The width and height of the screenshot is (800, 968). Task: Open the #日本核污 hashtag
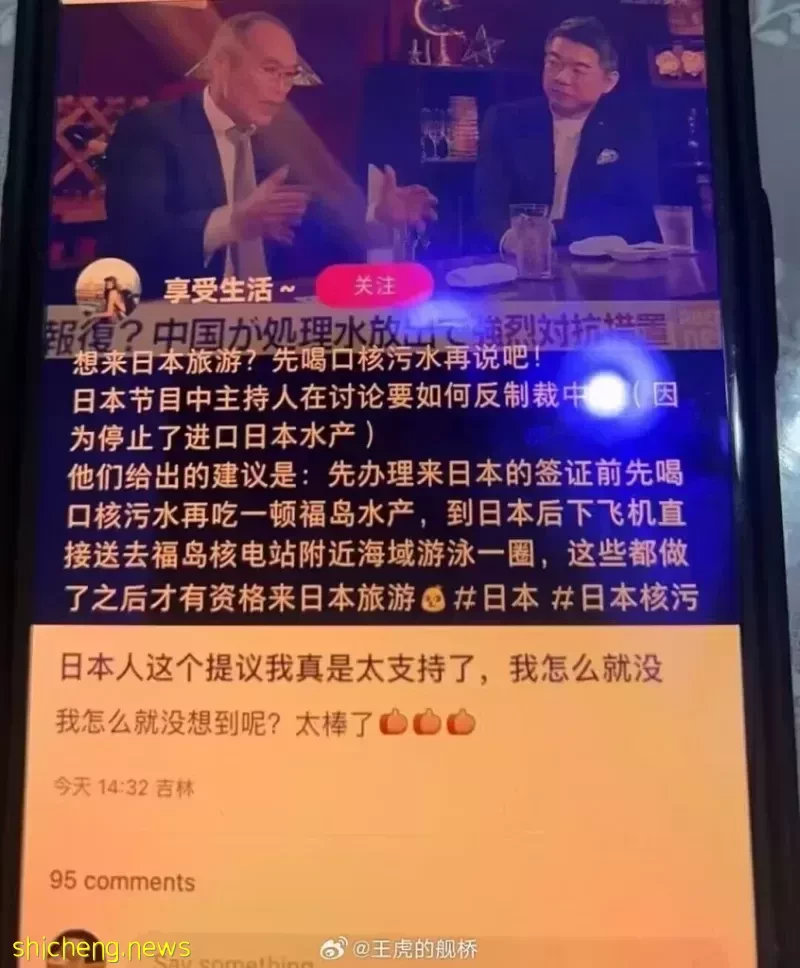click(x=626, y=599)
